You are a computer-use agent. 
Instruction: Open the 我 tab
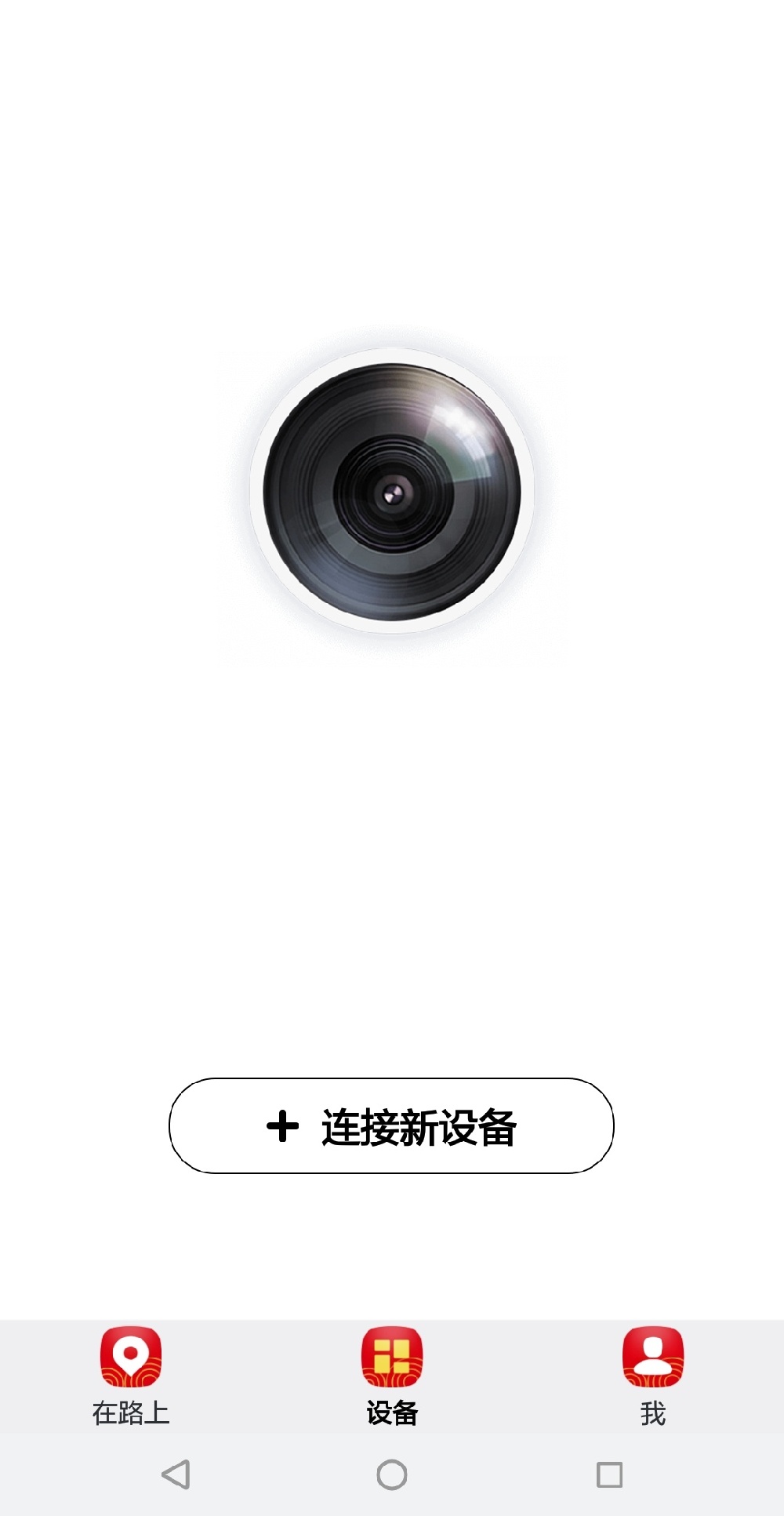pyautogui.click(x=653, y=1376)
